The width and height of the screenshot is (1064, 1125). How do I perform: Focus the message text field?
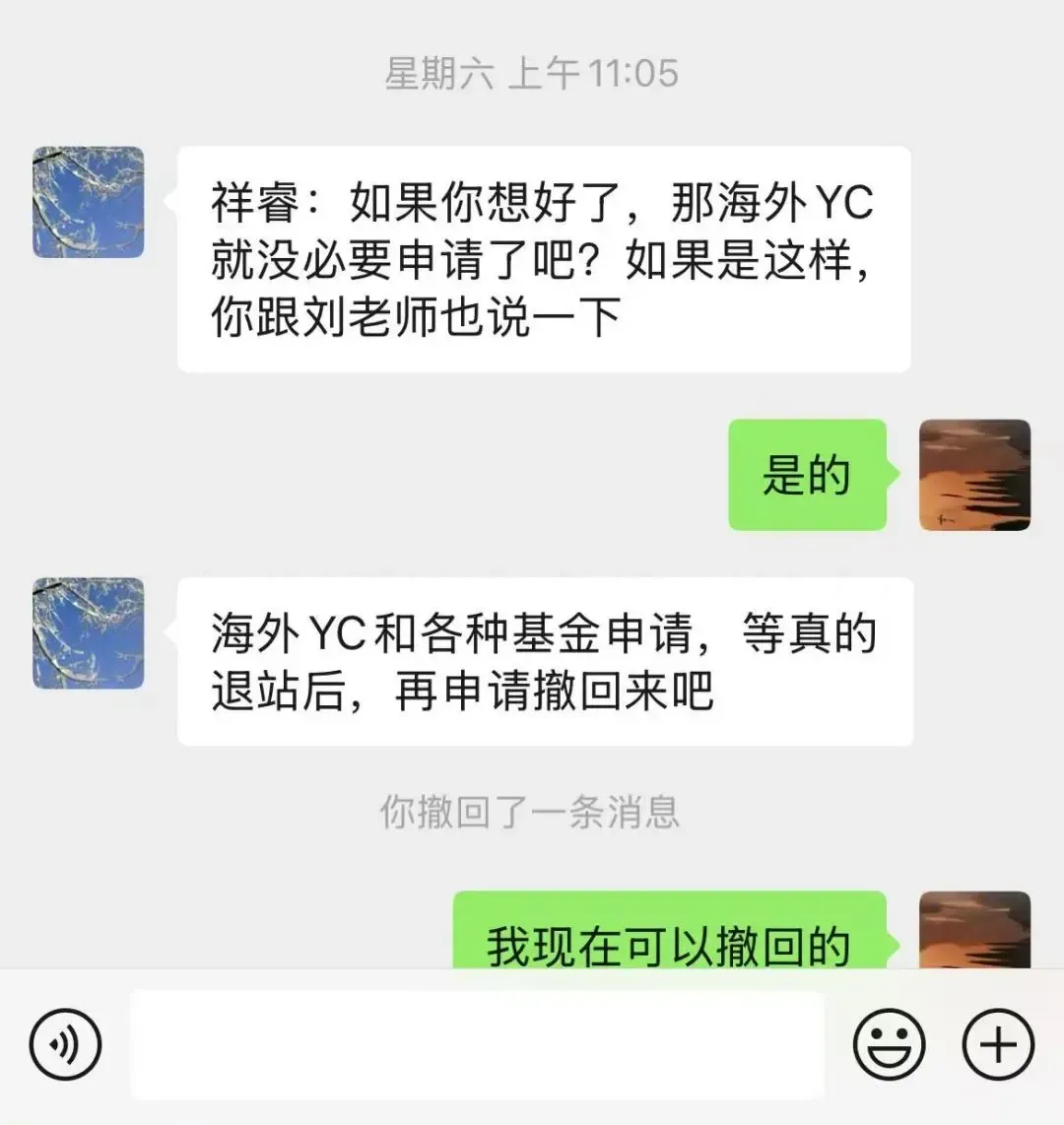pyautogui.click(x=477, y=1044)
